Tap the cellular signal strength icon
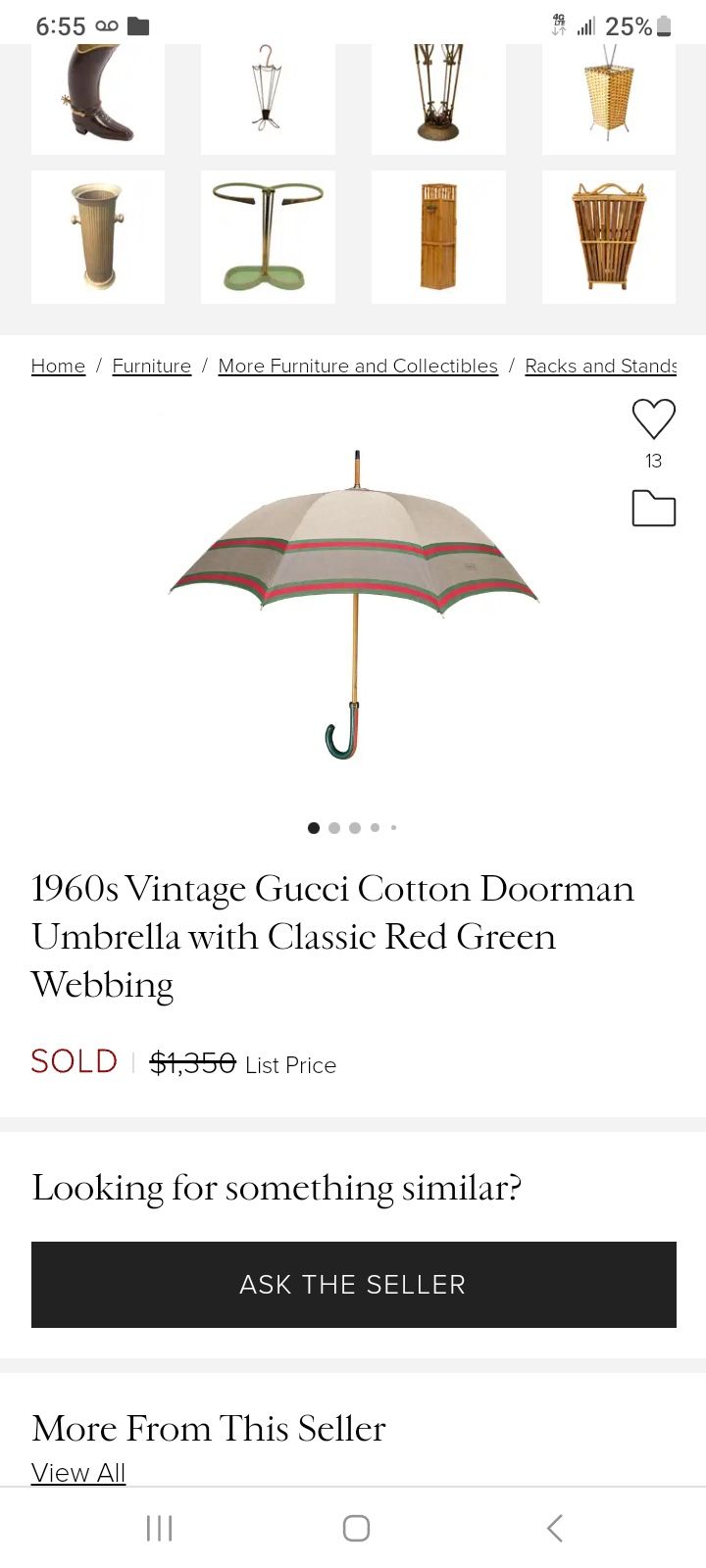 pyautogui.click(x=585, y=25)
